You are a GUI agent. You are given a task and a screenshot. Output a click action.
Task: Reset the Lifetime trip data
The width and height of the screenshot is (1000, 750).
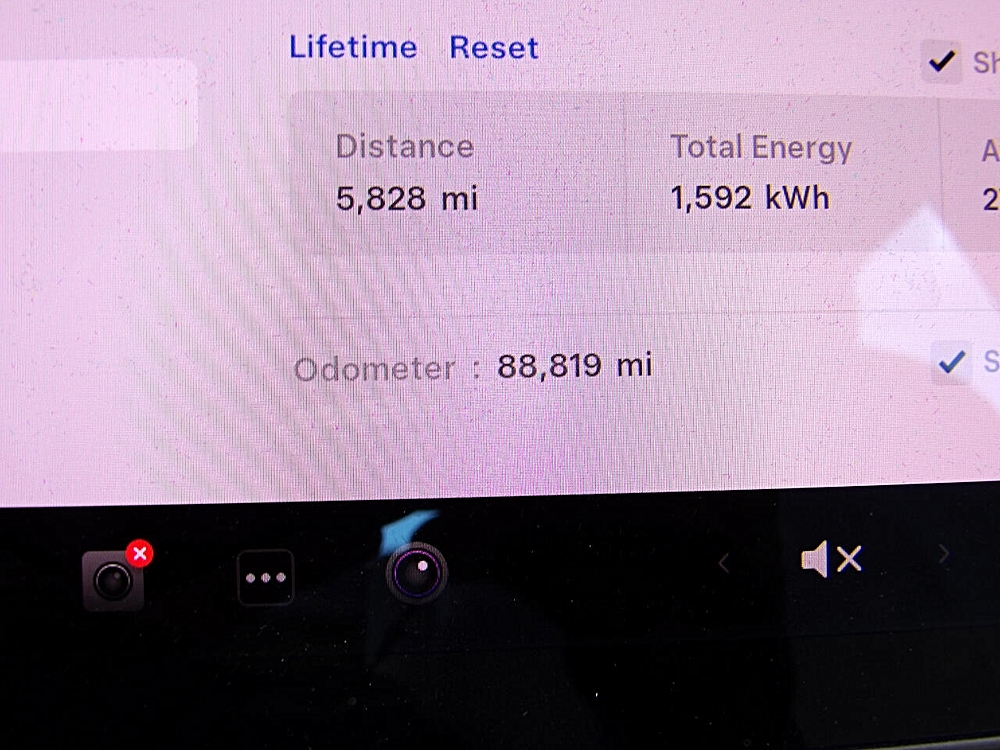click(494, 48)
